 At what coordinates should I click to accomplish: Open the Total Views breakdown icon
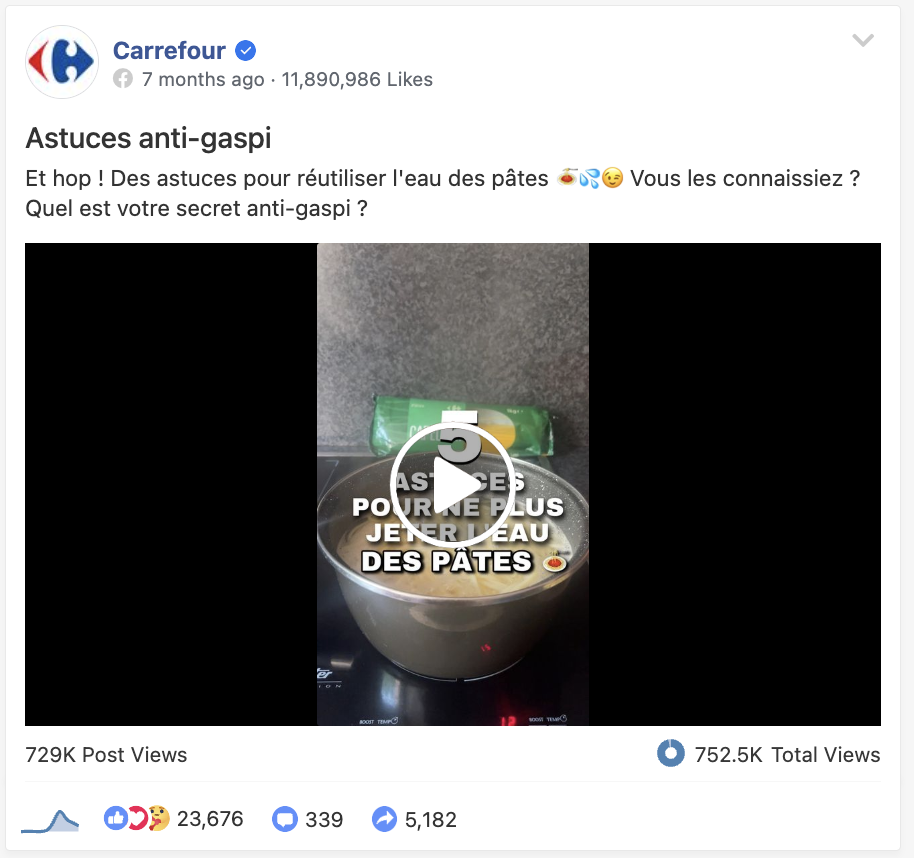coord(671,754)
